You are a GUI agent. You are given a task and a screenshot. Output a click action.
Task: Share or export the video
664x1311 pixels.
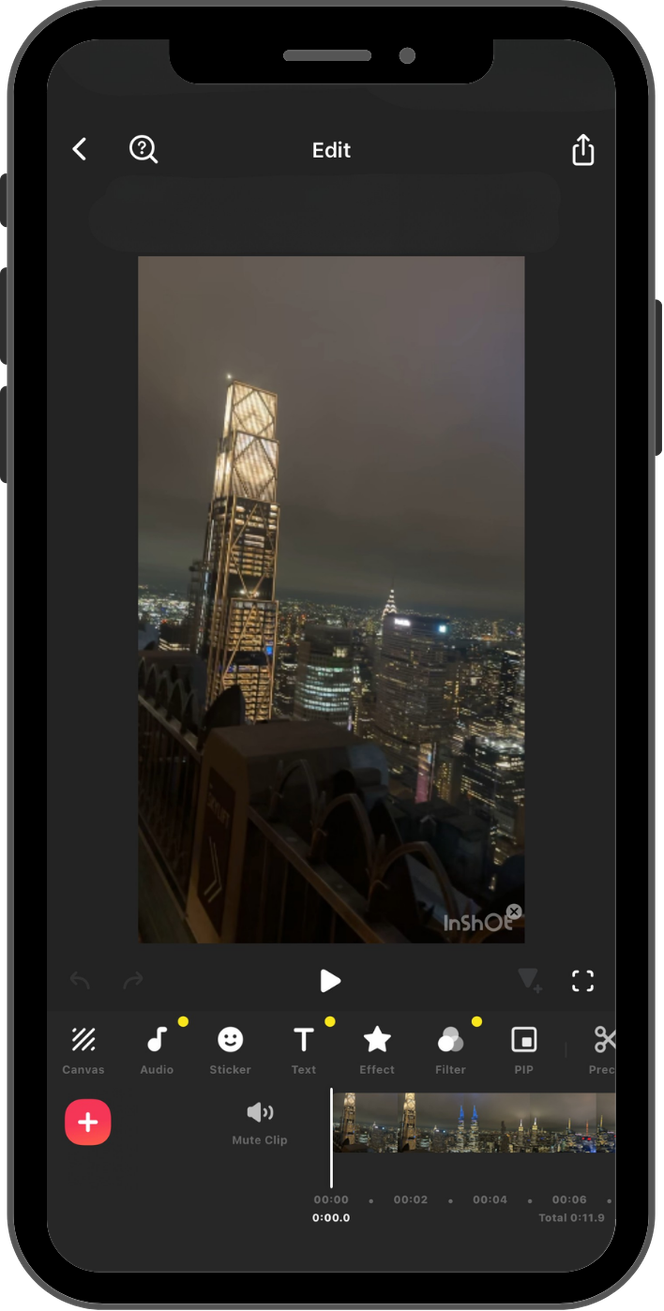tap(583, 150)
